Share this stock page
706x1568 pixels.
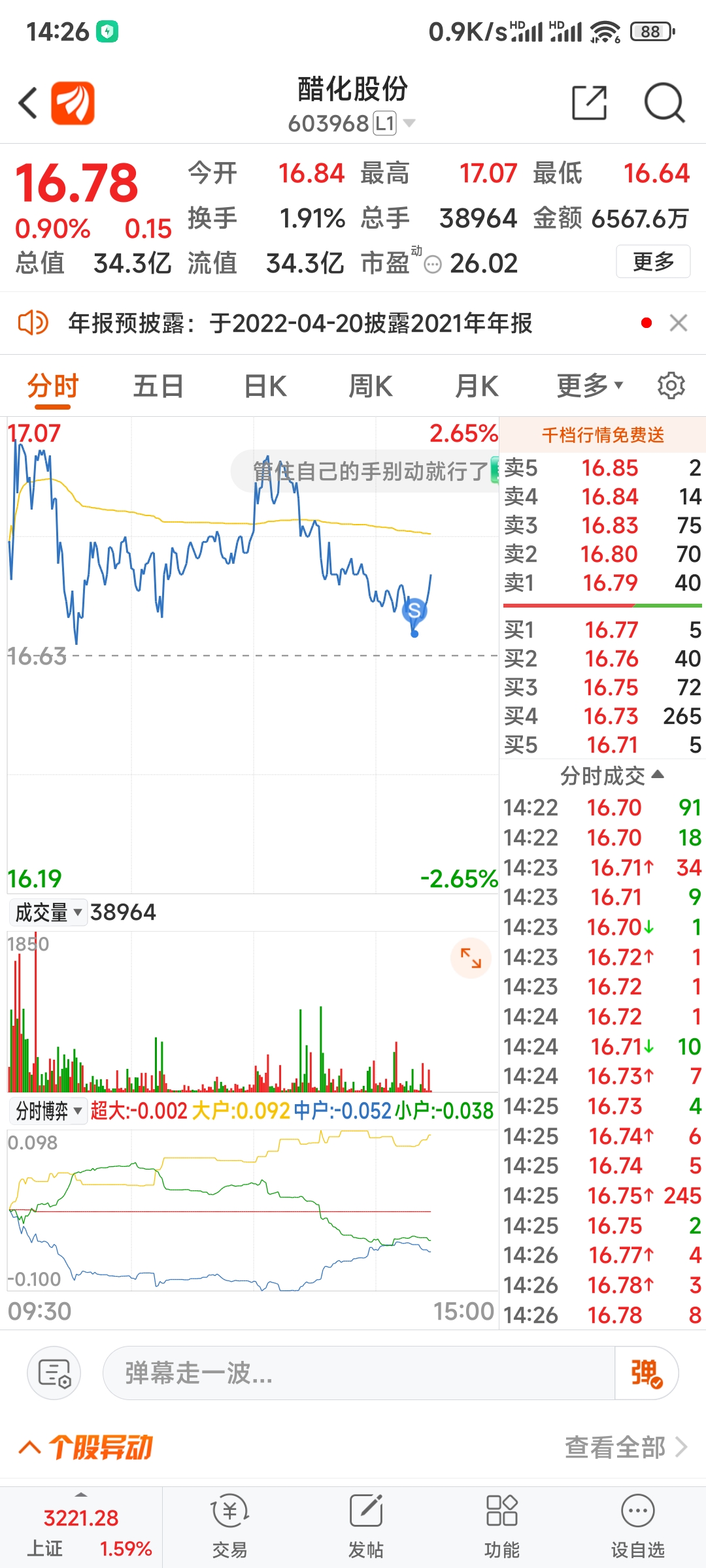(589, 103)
